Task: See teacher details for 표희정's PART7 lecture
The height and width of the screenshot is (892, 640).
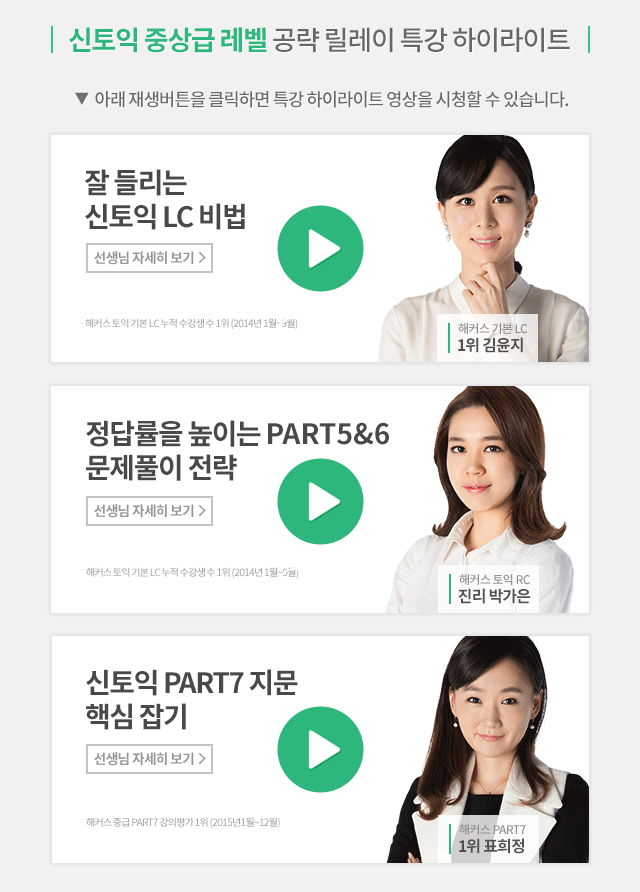Action: (x=149, y=759)
